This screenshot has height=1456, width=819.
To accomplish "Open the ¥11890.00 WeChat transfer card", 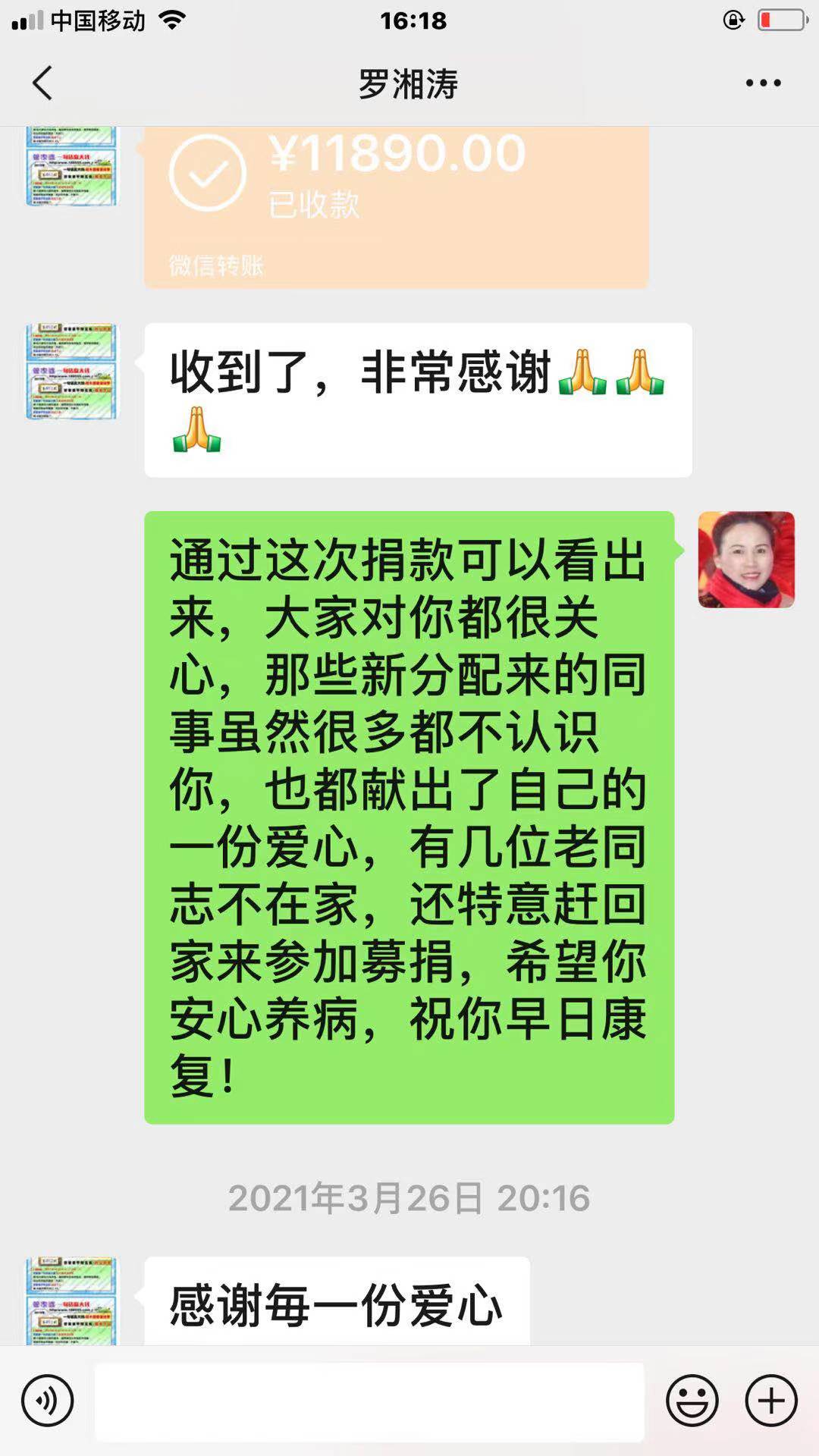I will (396, 206).
